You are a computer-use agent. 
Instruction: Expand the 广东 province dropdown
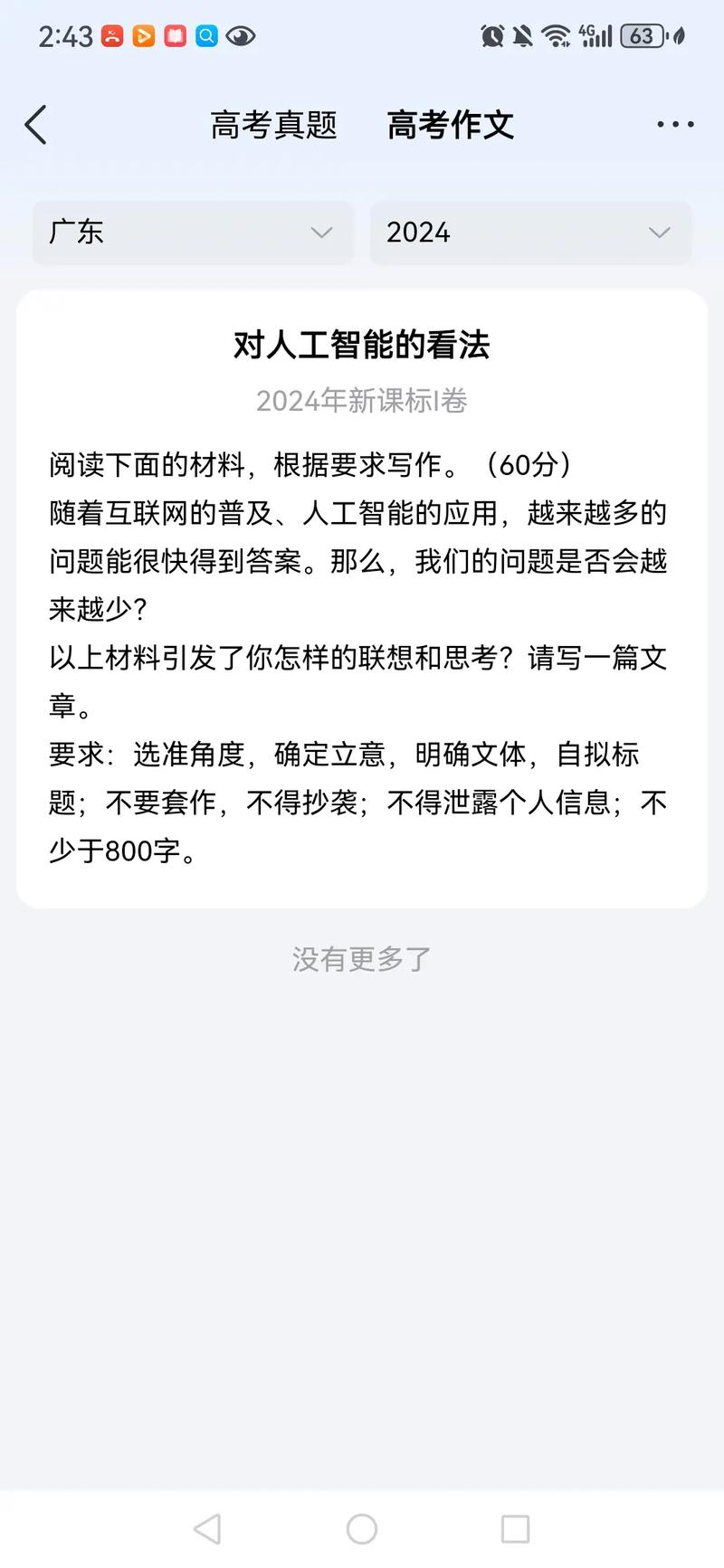pos(193,233)
